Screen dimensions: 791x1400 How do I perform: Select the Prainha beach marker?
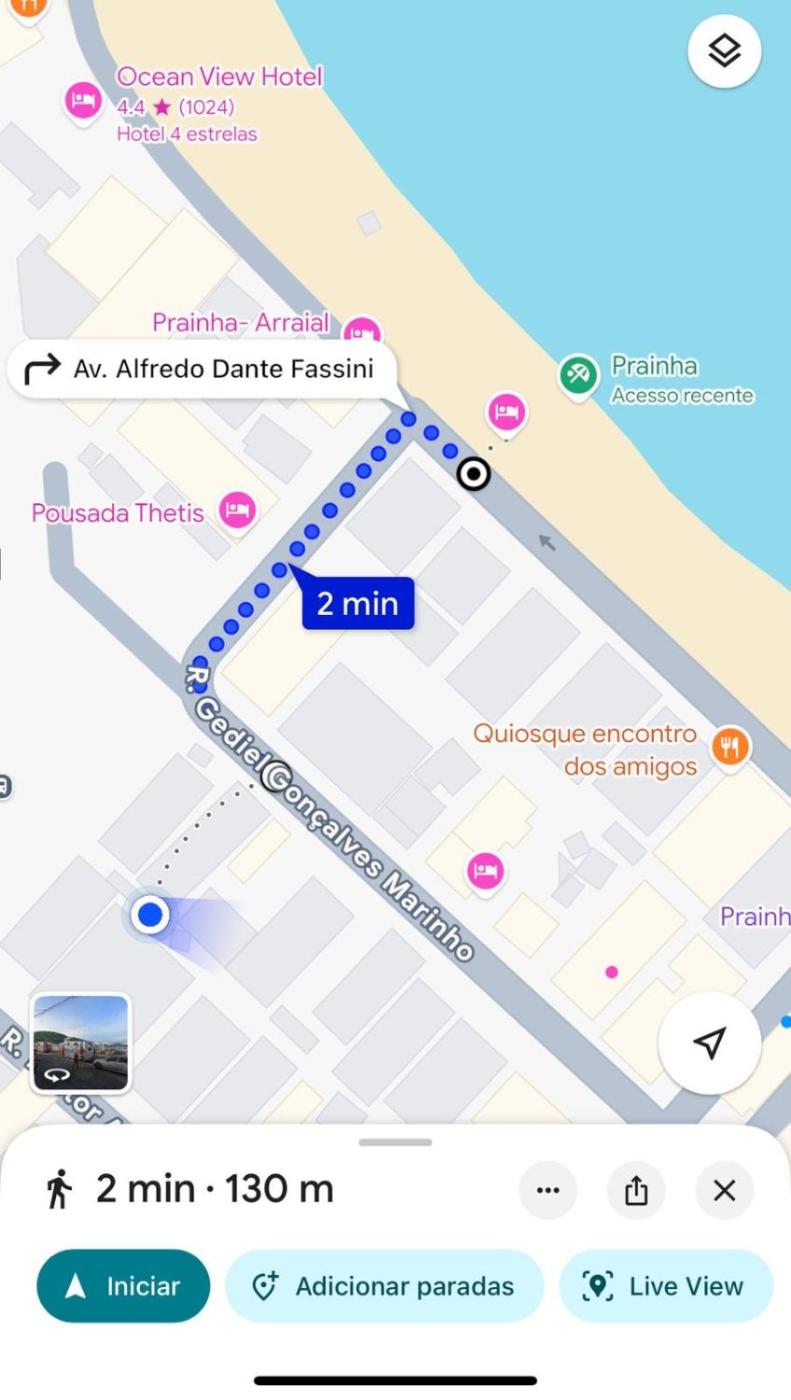point(578,376)
